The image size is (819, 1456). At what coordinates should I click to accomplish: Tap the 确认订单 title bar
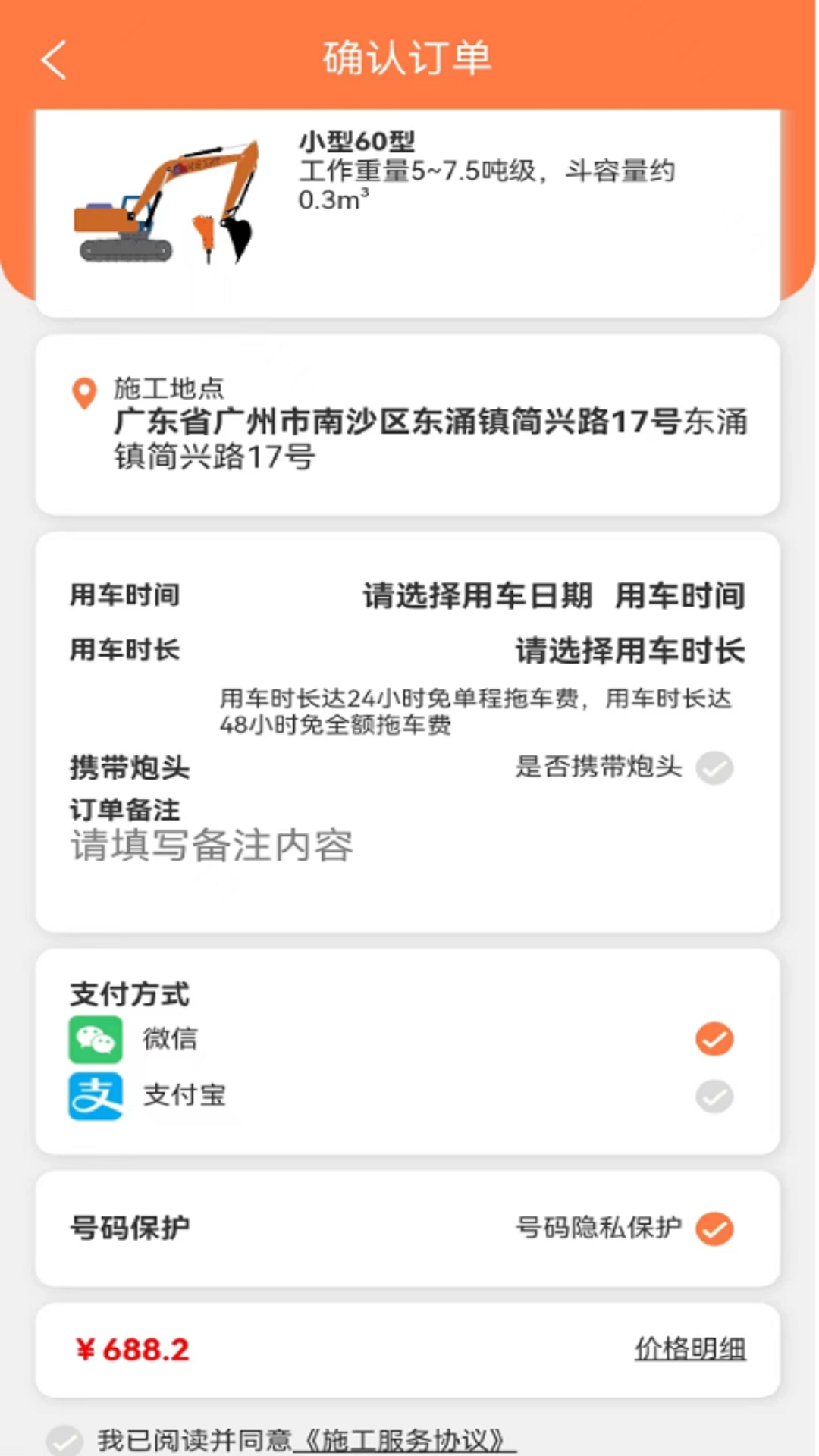click(x=406, y=59)
